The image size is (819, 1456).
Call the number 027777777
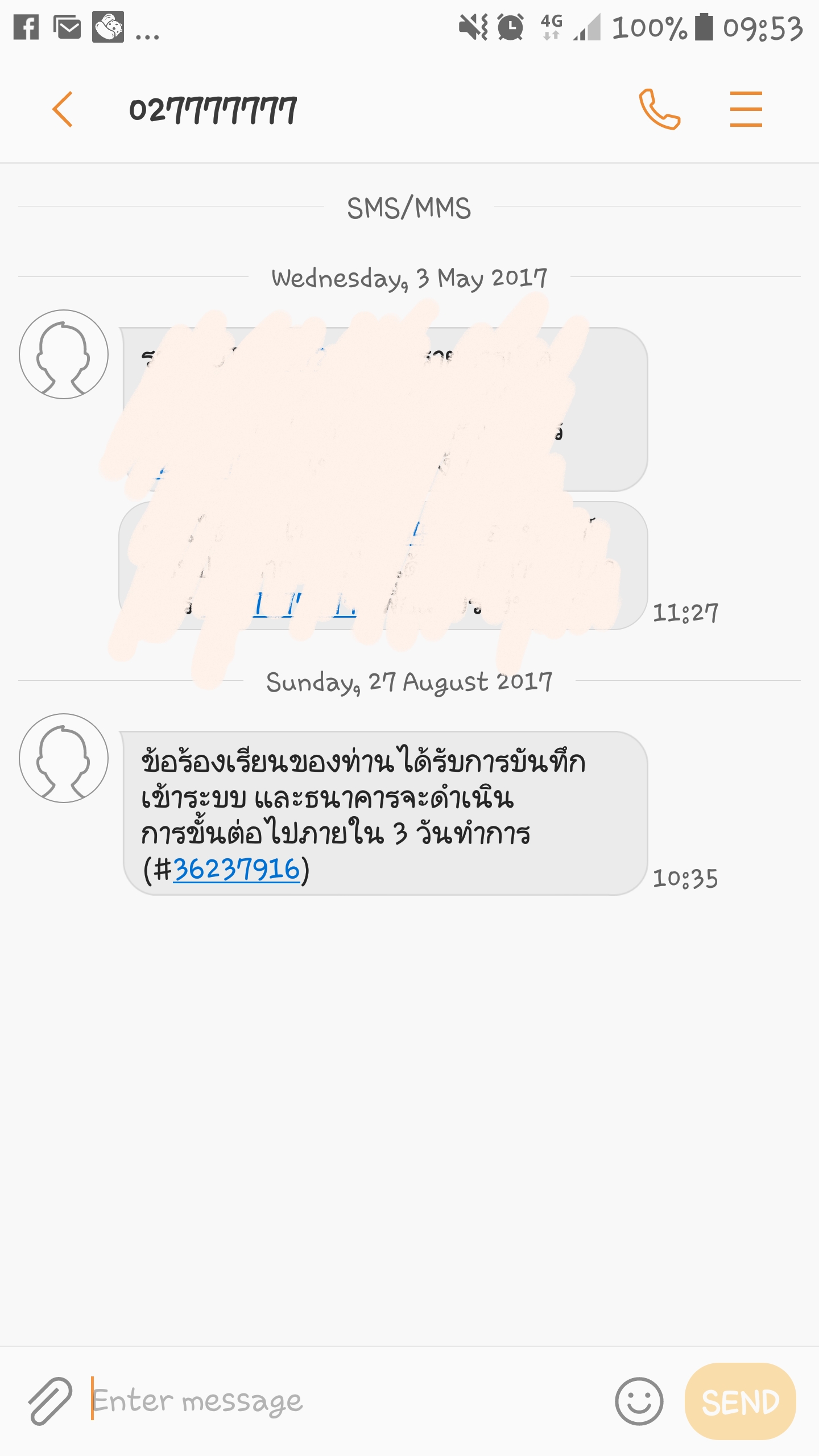[659, 109]
